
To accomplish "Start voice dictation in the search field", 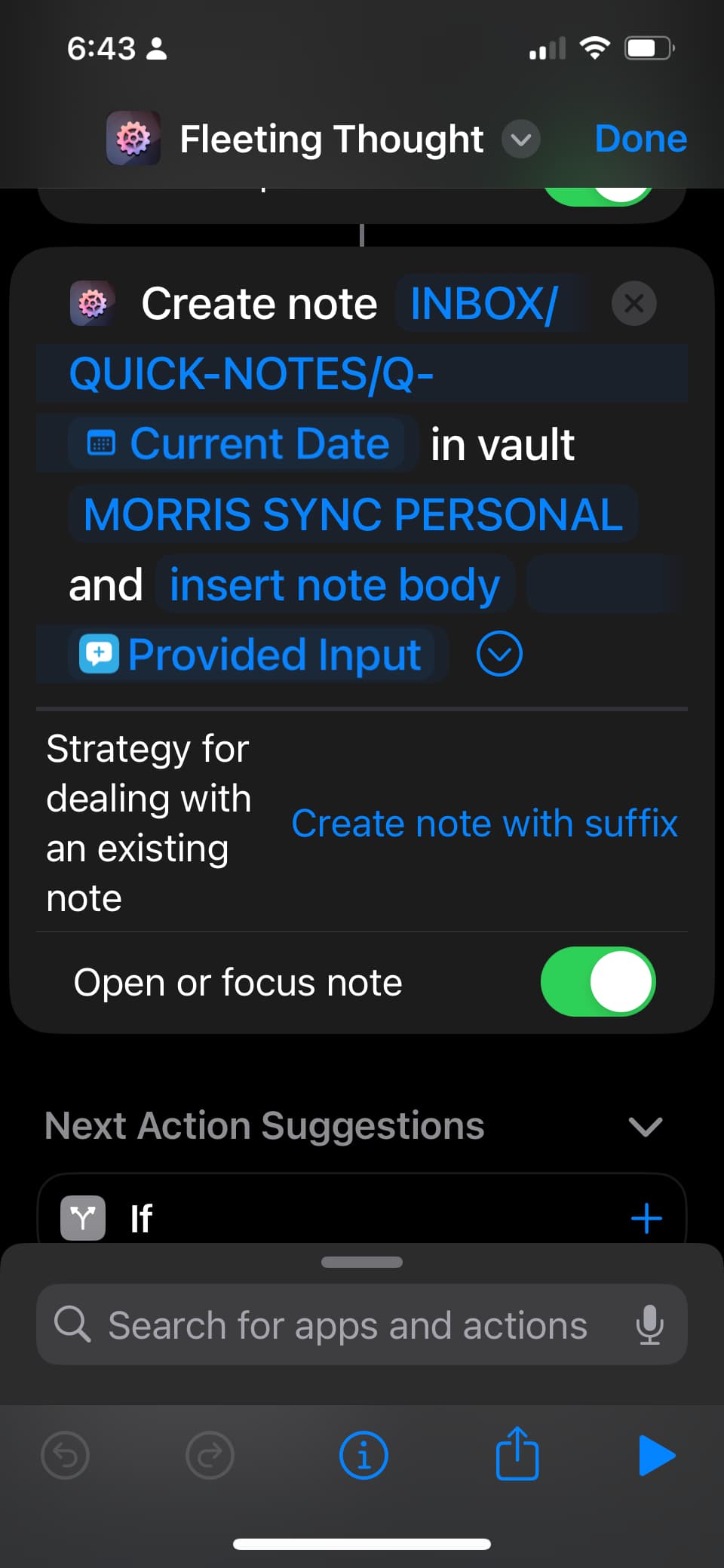I will [649, 1325].
